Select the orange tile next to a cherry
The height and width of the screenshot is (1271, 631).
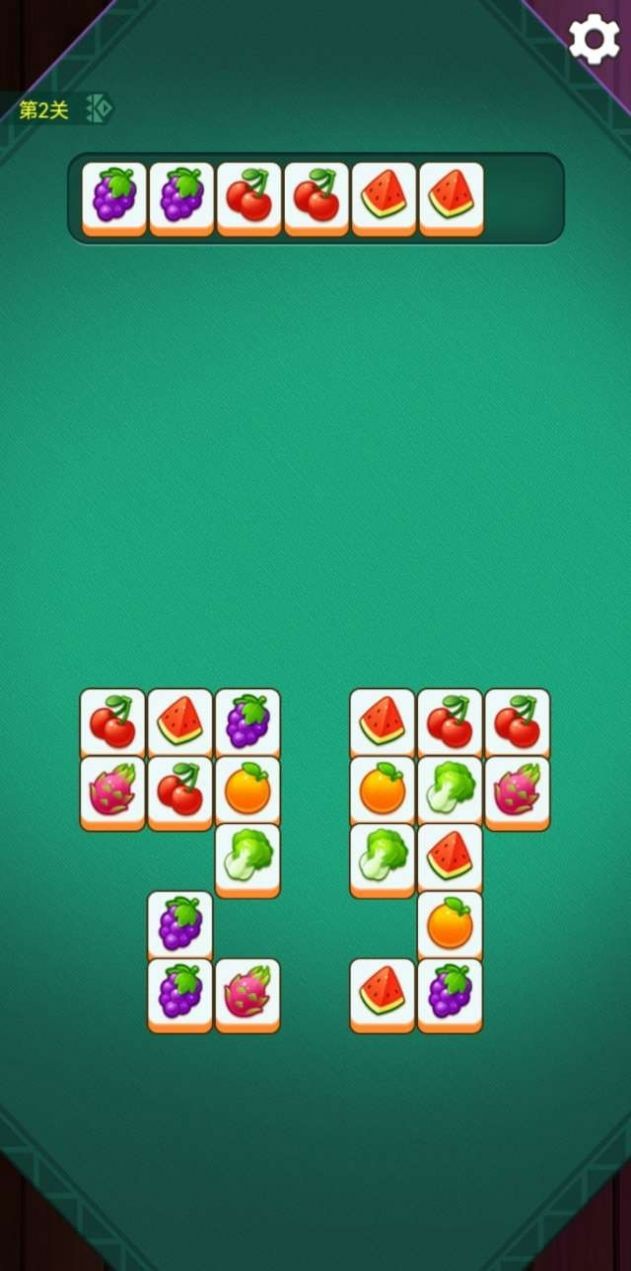pyautogui.click(x=247, y=788)
